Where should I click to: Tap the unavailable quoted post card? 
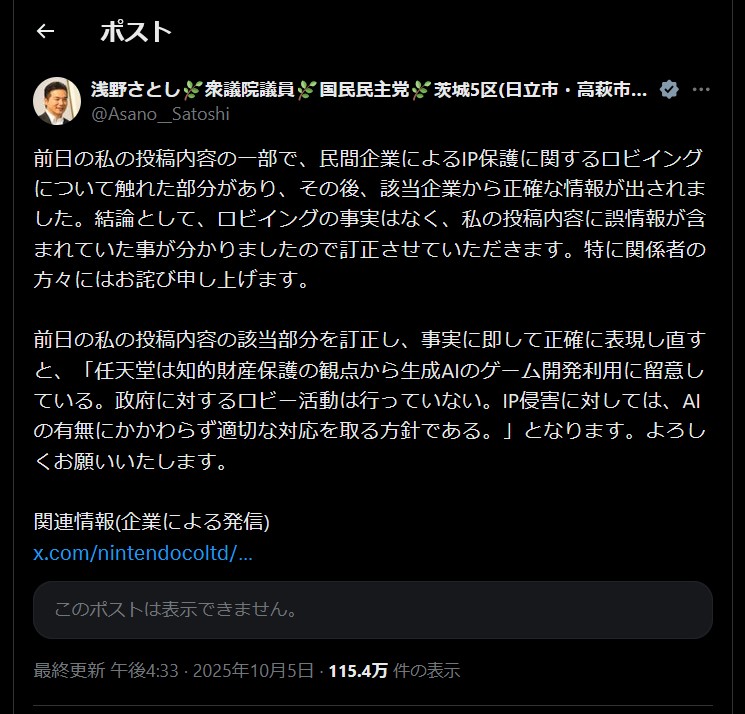[372, 610]
